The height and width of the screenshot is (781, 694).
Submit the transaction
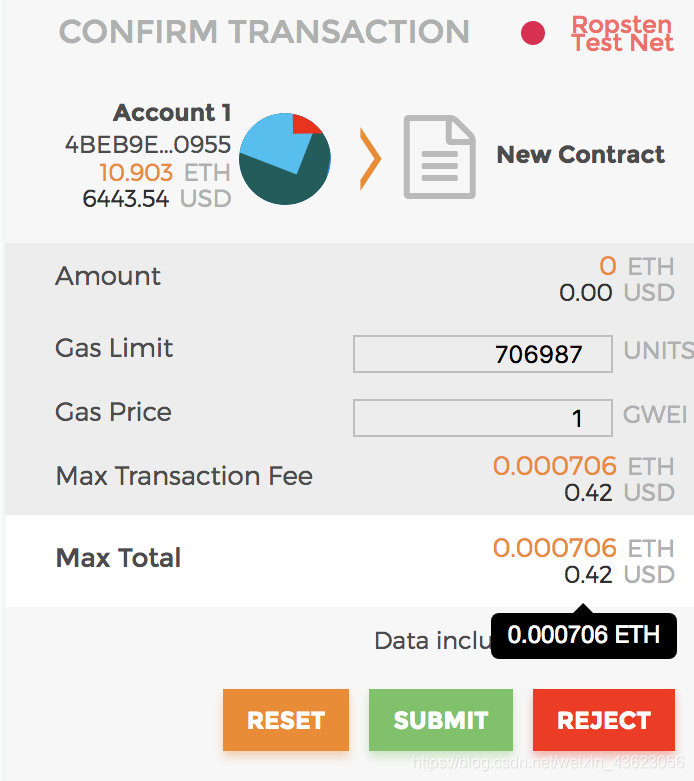coord(441,720)
